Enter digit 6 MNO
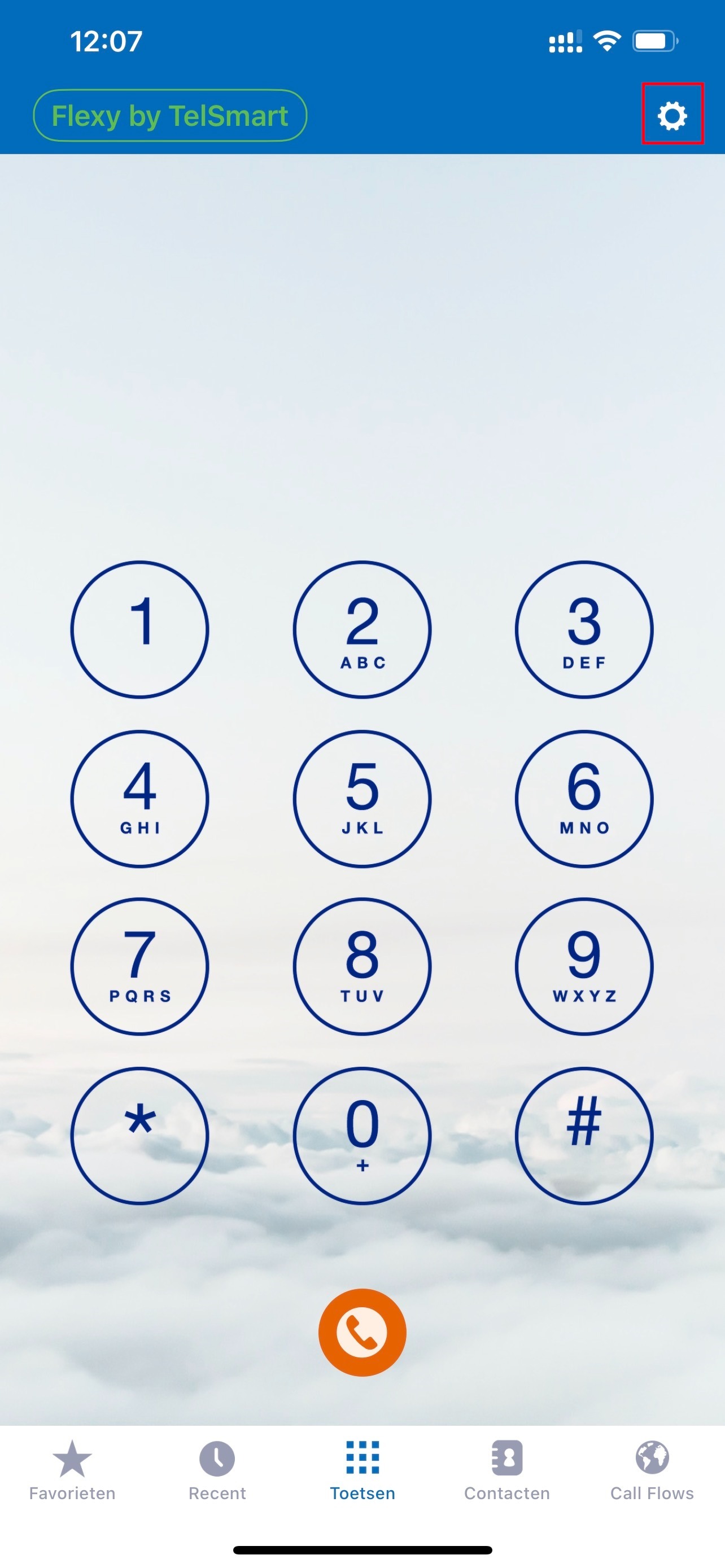 click(x=584, y=798)
